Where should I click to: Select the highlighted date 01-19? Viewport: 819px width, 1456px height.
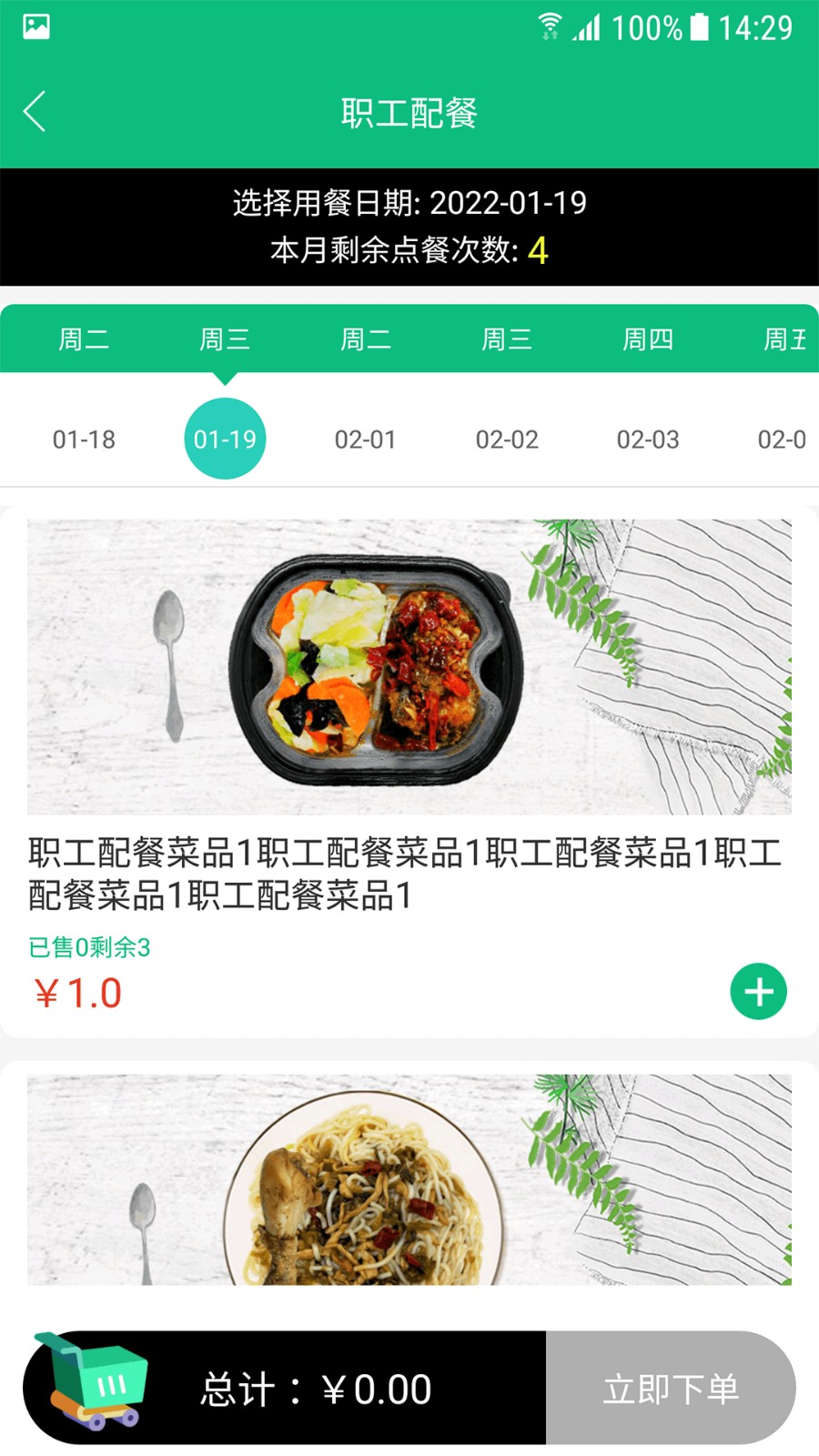coord(225,439)
